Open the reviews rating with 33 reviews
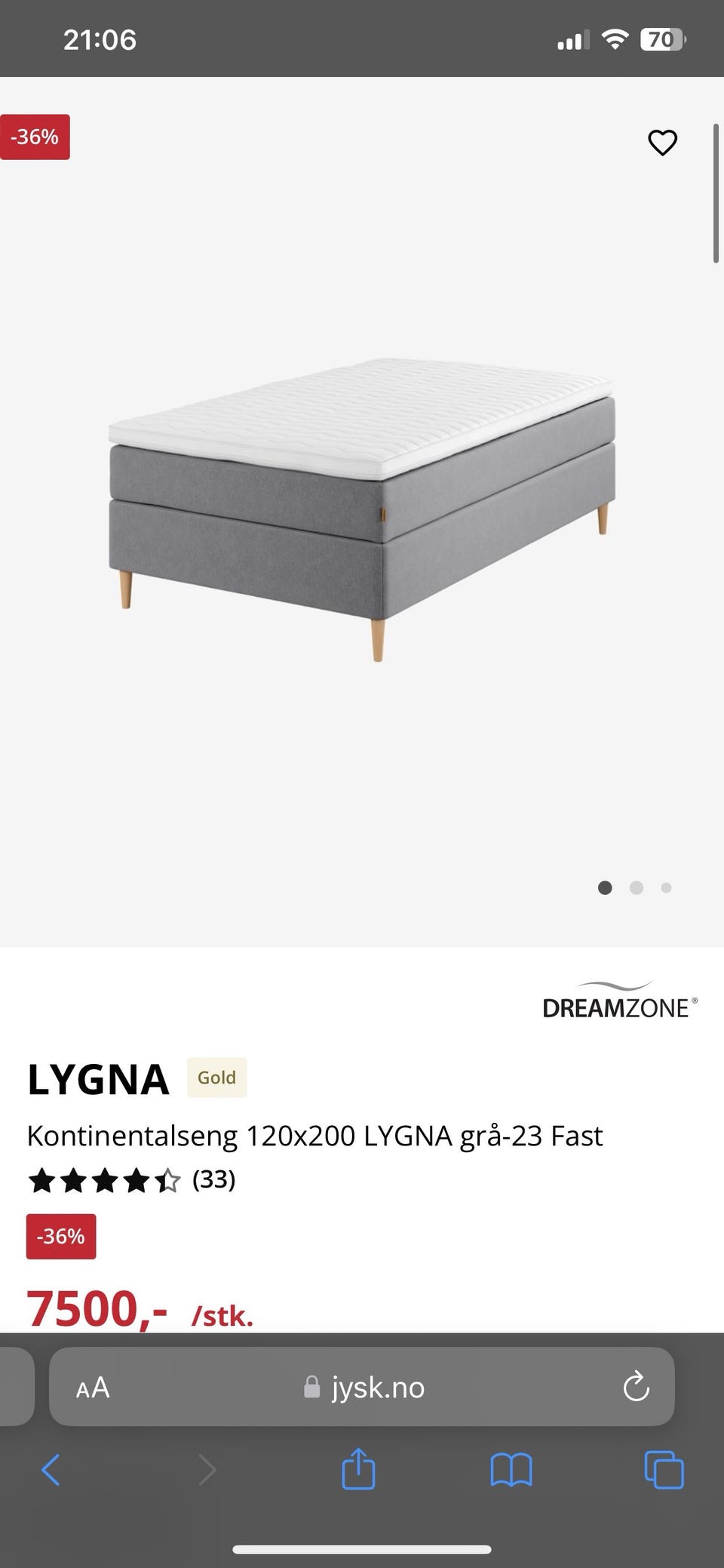Image resolution: width=724 pixels, height=1568 pixels. point(132,1179)
